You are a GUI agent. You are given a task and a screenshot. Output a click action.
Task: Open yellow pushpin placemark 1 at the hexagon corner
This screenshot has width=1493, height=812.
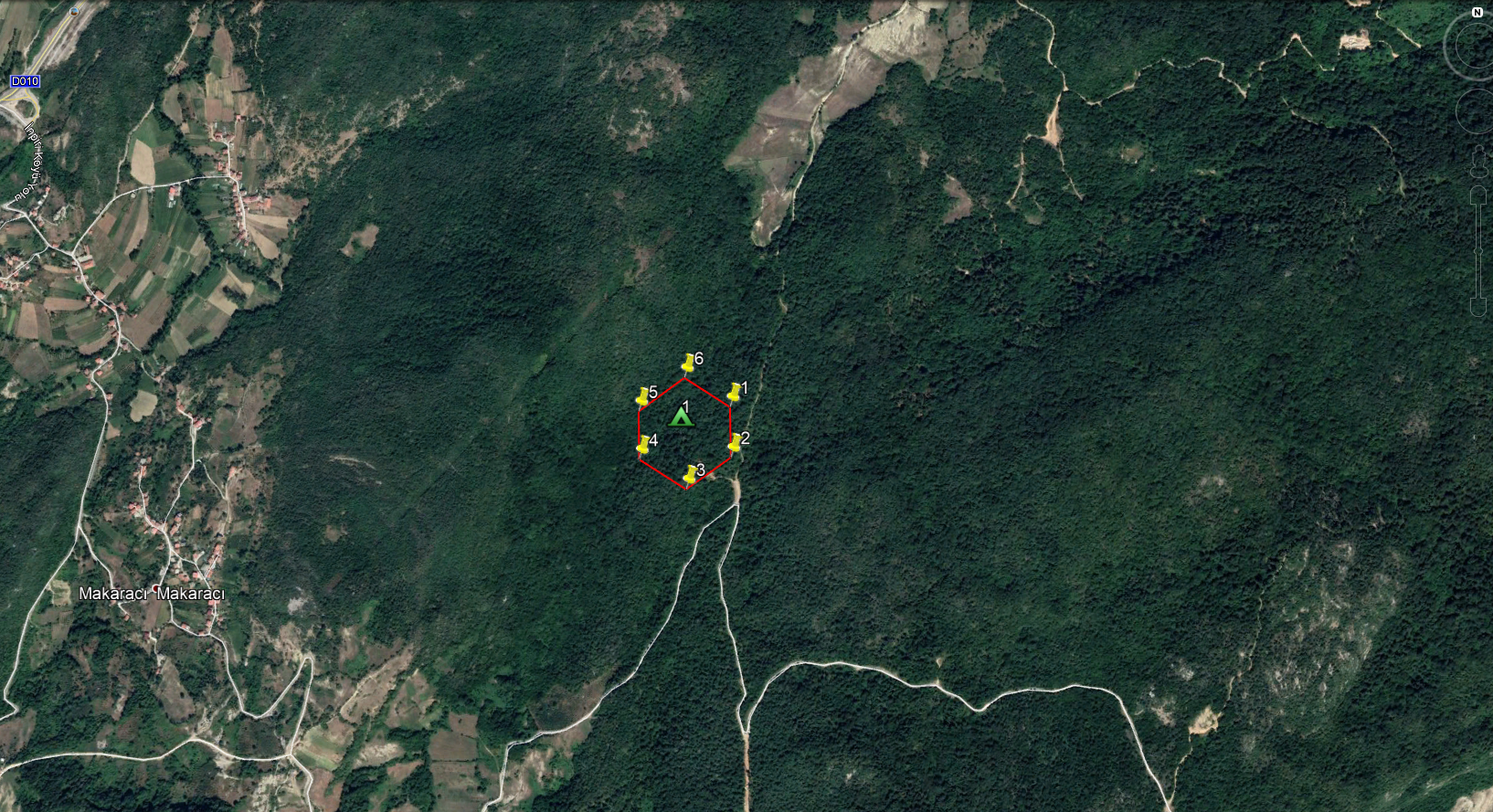point(734,394)
